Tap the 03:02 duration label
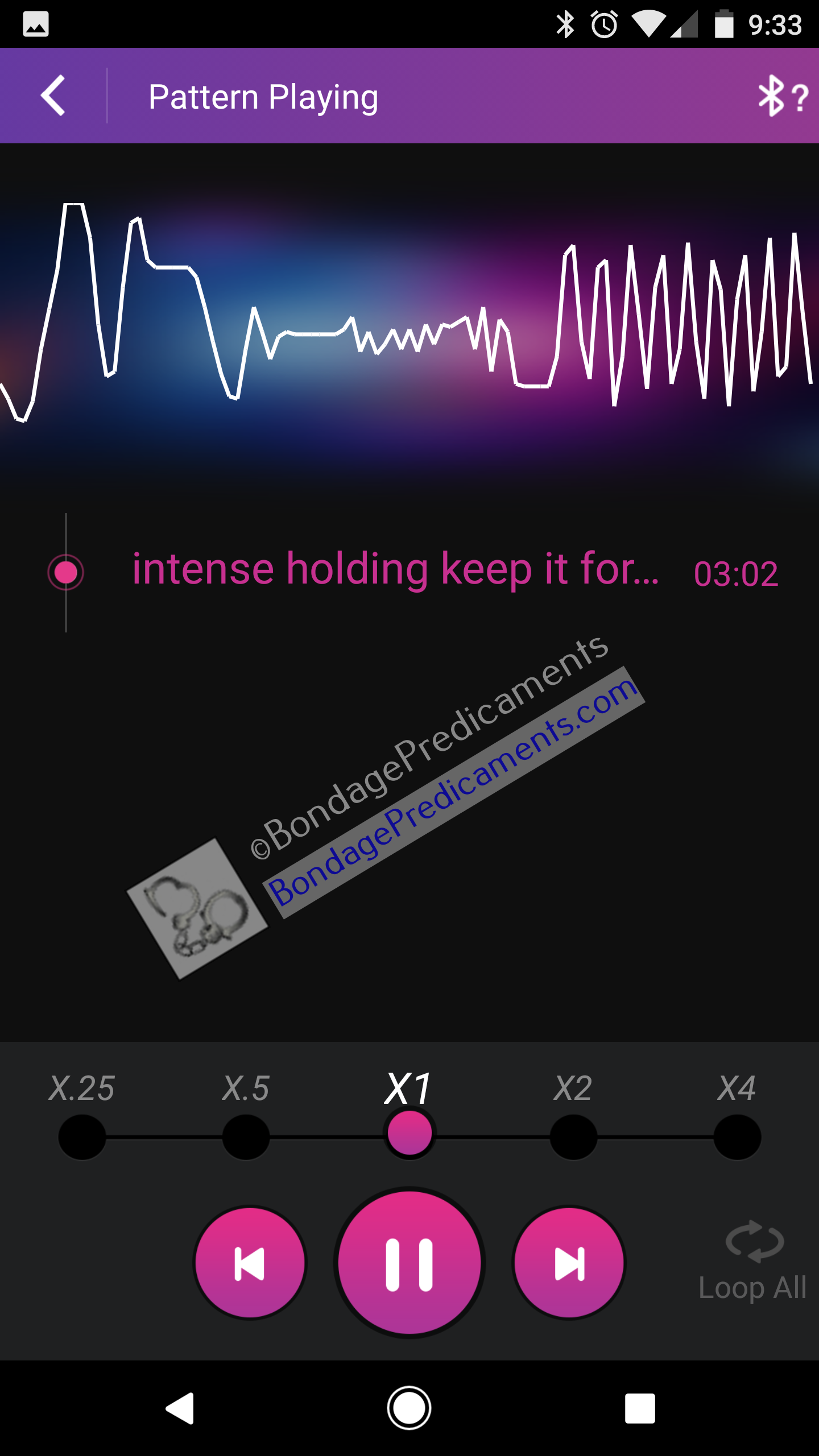Viewport: 819px width, 1456px height. coord(737,574)
